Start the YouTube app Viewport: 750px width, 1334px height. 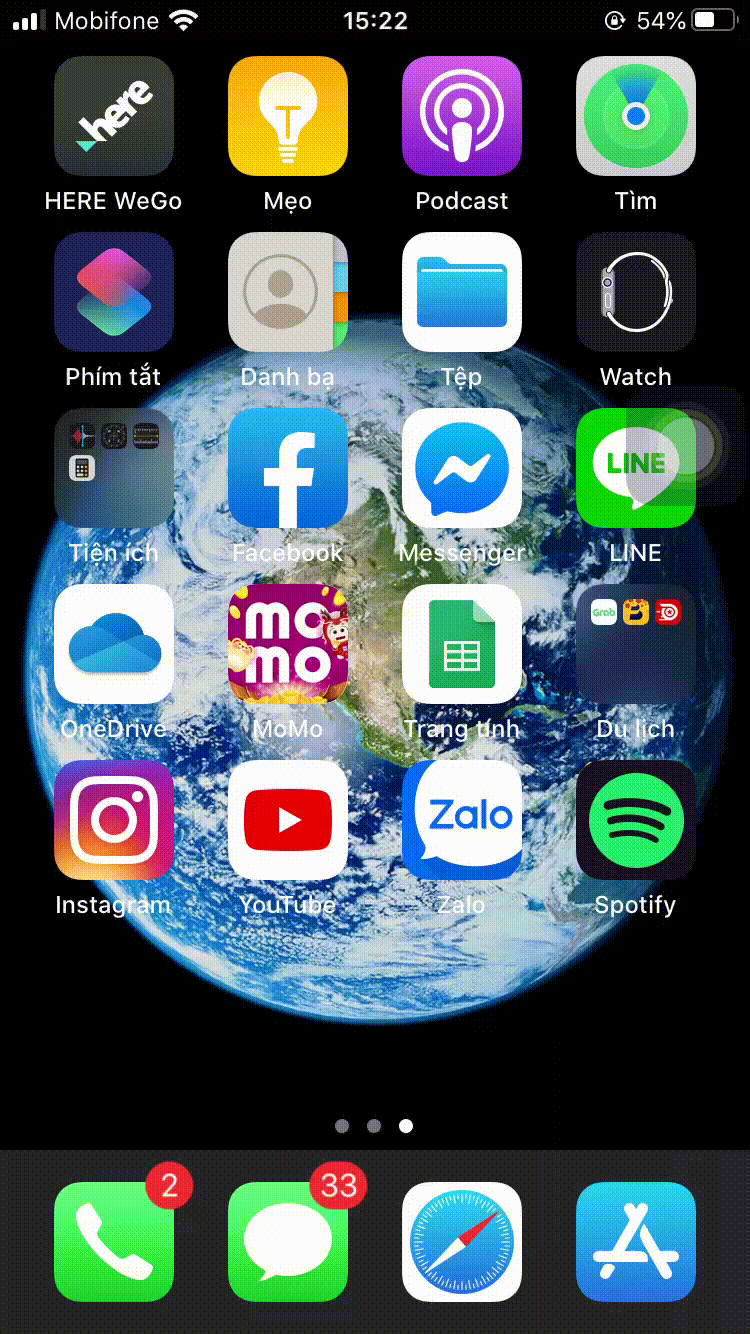point(287,820)
